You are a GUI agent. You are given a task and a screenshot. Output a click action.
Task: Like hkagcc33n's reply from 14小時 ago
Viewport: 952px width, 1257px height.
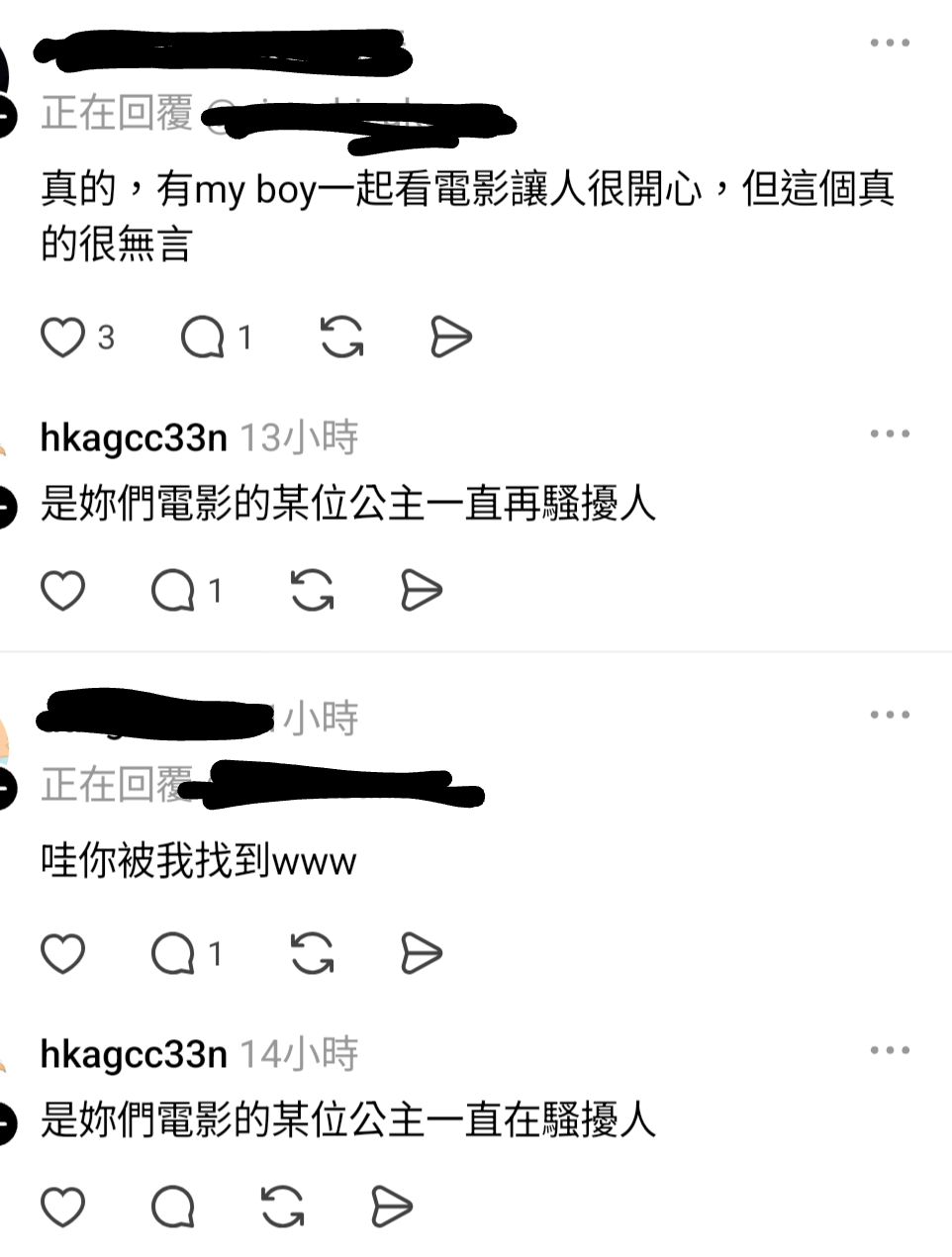click(x=62, y=1208)
